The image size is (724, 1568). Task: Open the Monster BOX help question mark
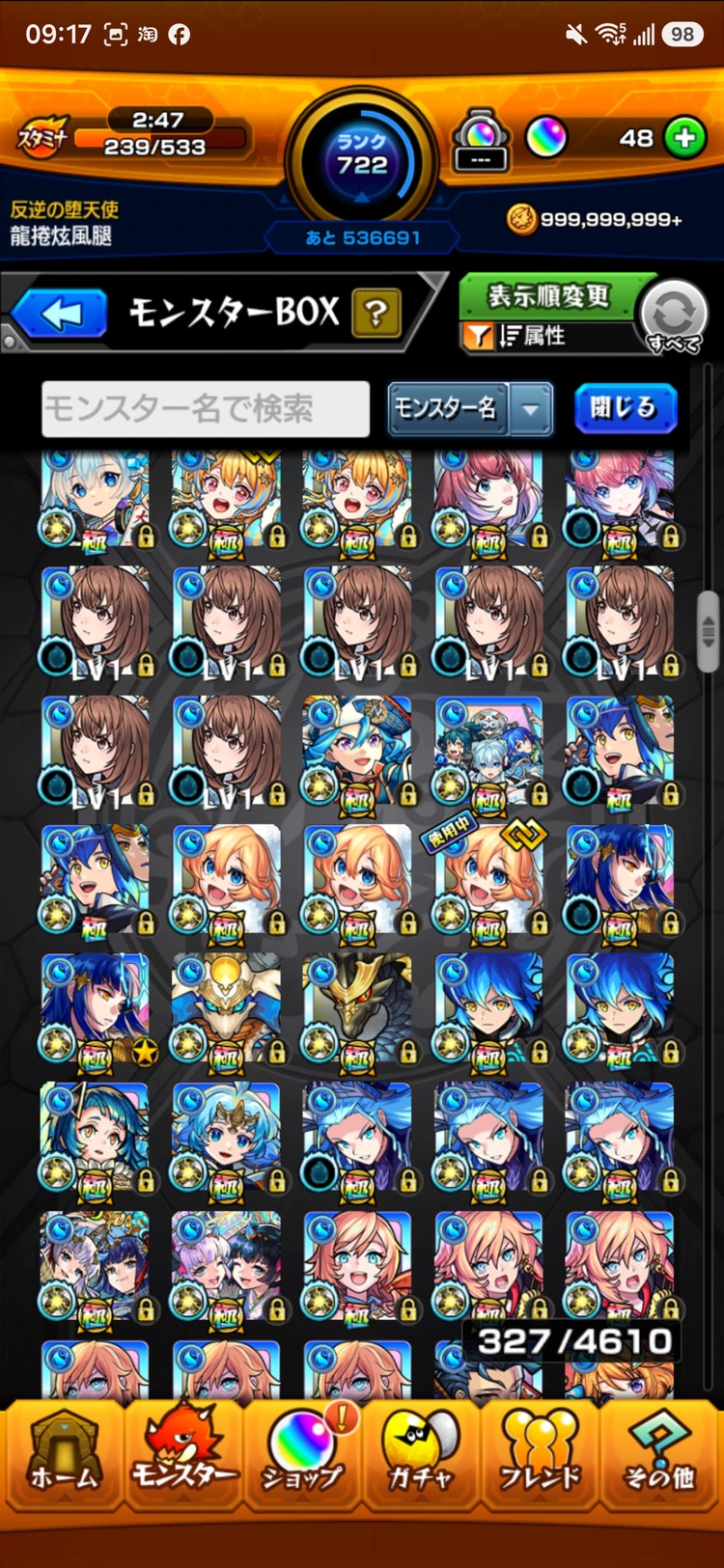click(376, 314)
